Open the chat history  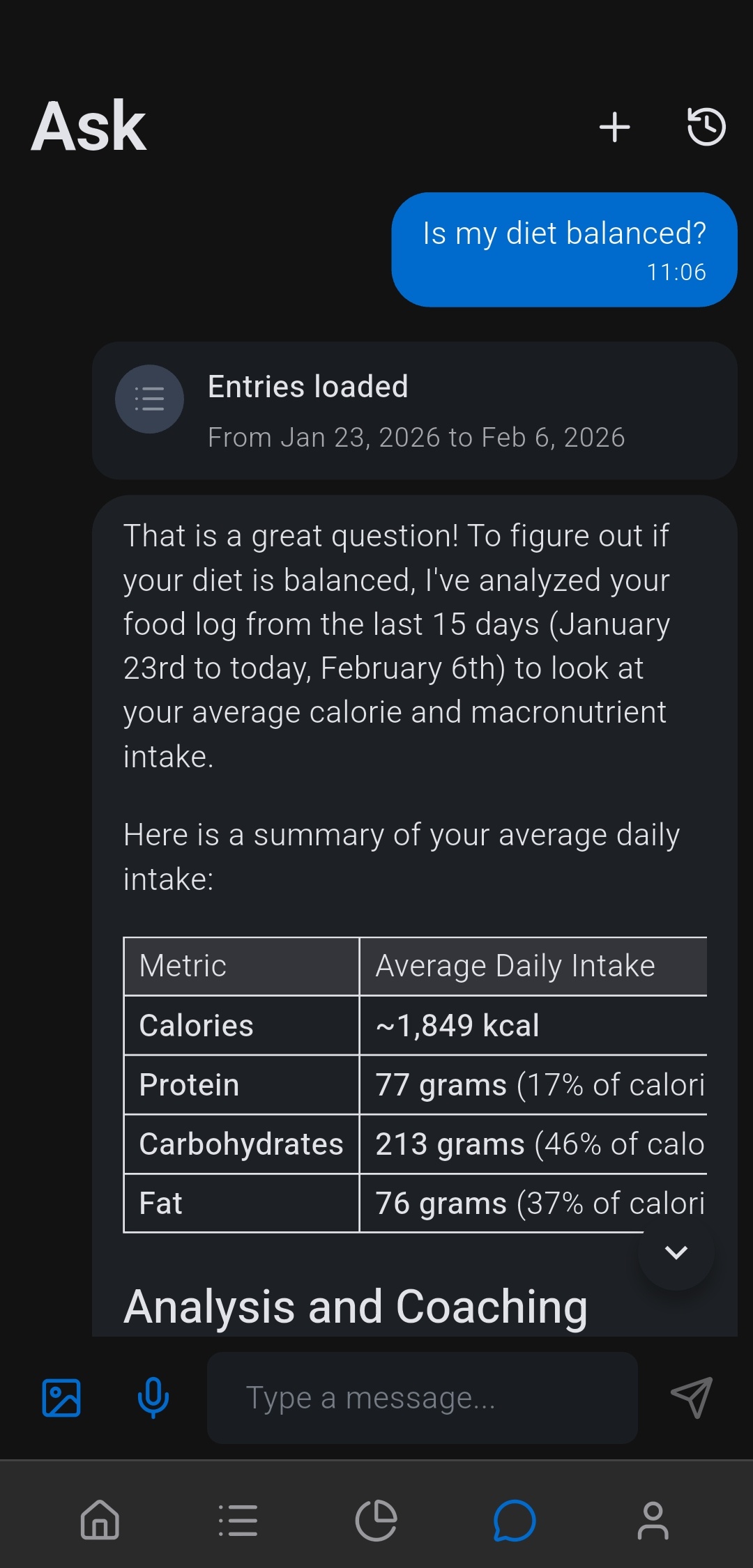pyautogui.click(x=706, y=127)
